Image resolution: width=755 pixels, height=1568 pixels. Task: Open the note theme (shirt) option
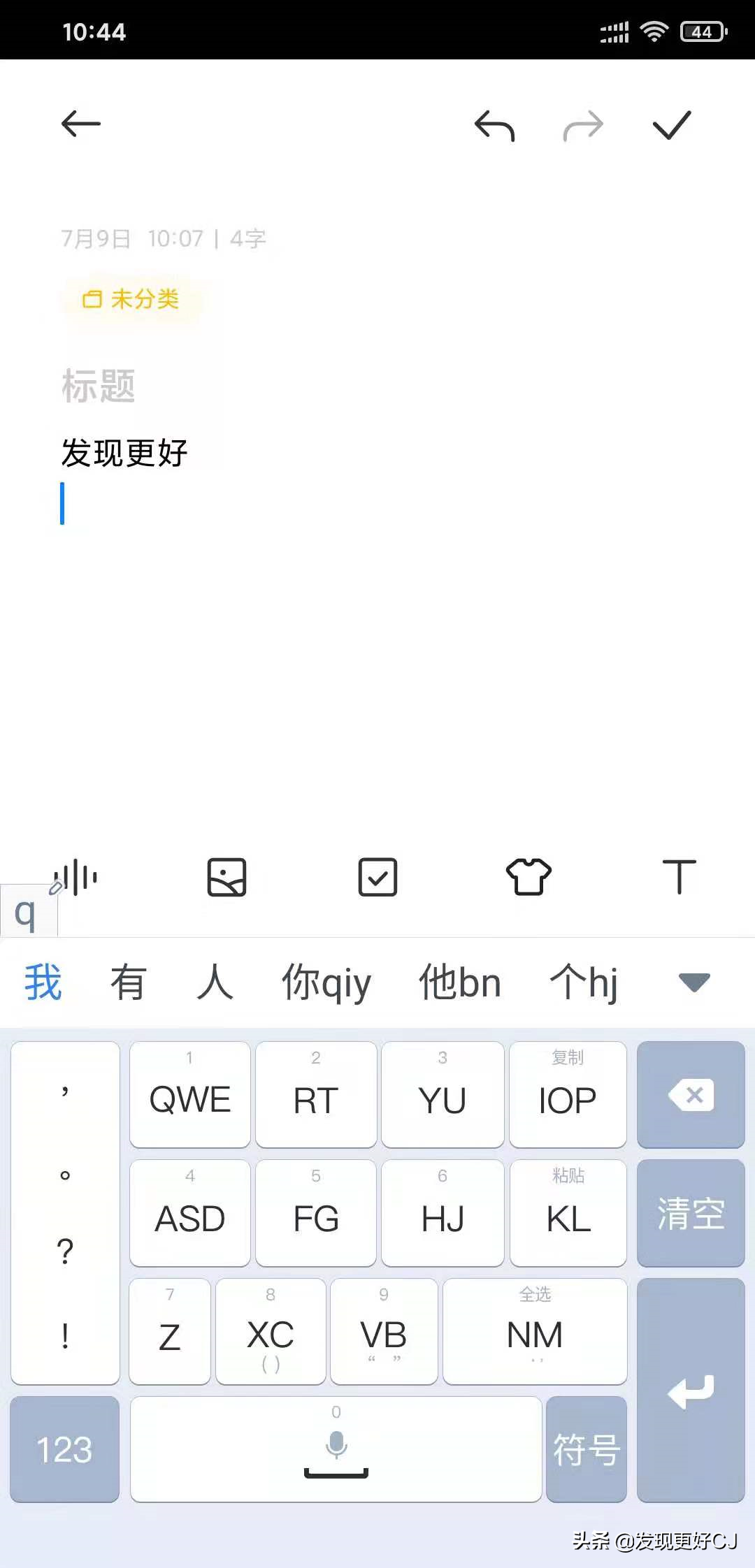(x=528, y=877)
